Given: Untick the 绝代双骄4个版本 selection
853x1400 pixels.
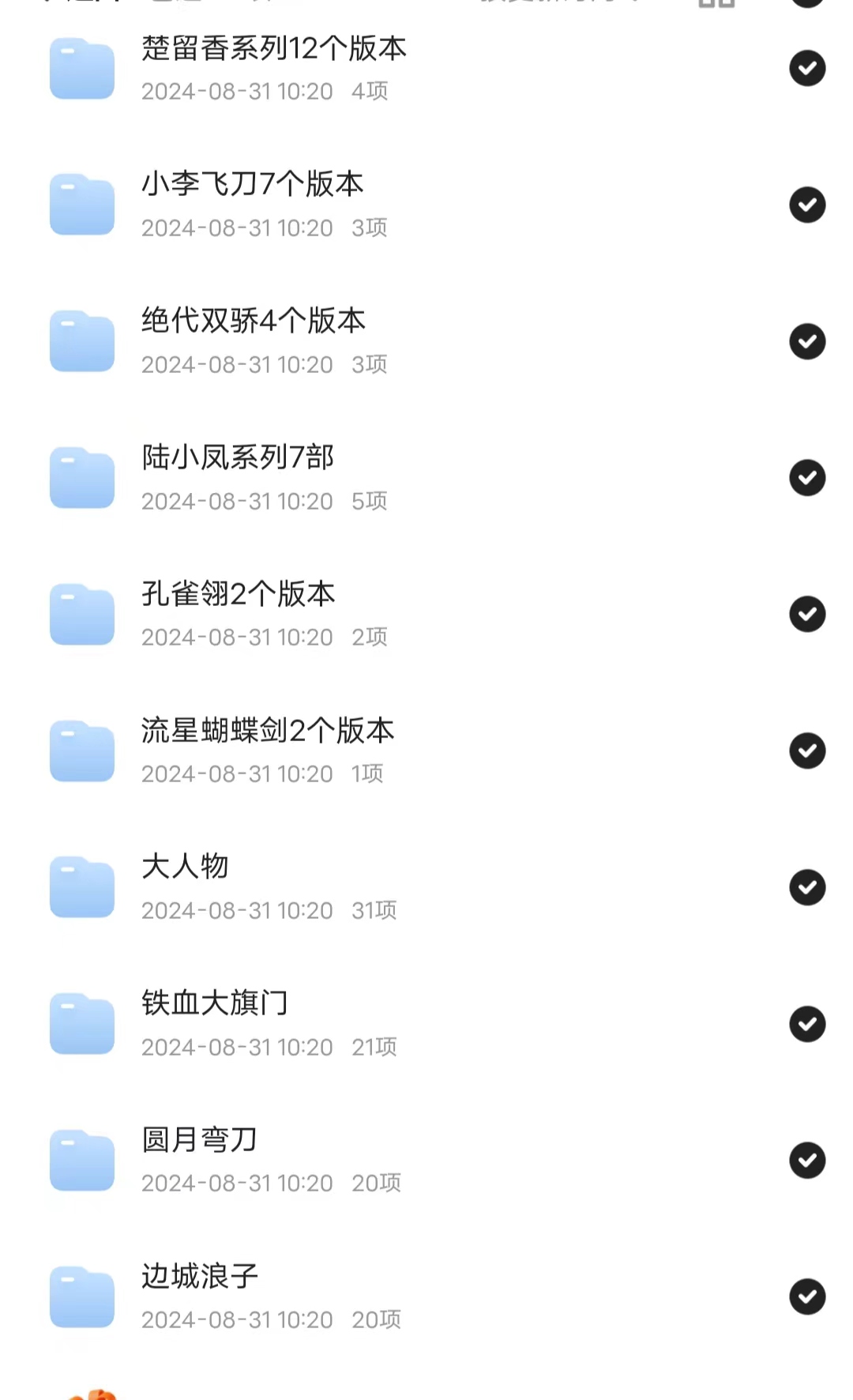Looking at the screenshot, I should click(x=807, y=341).
